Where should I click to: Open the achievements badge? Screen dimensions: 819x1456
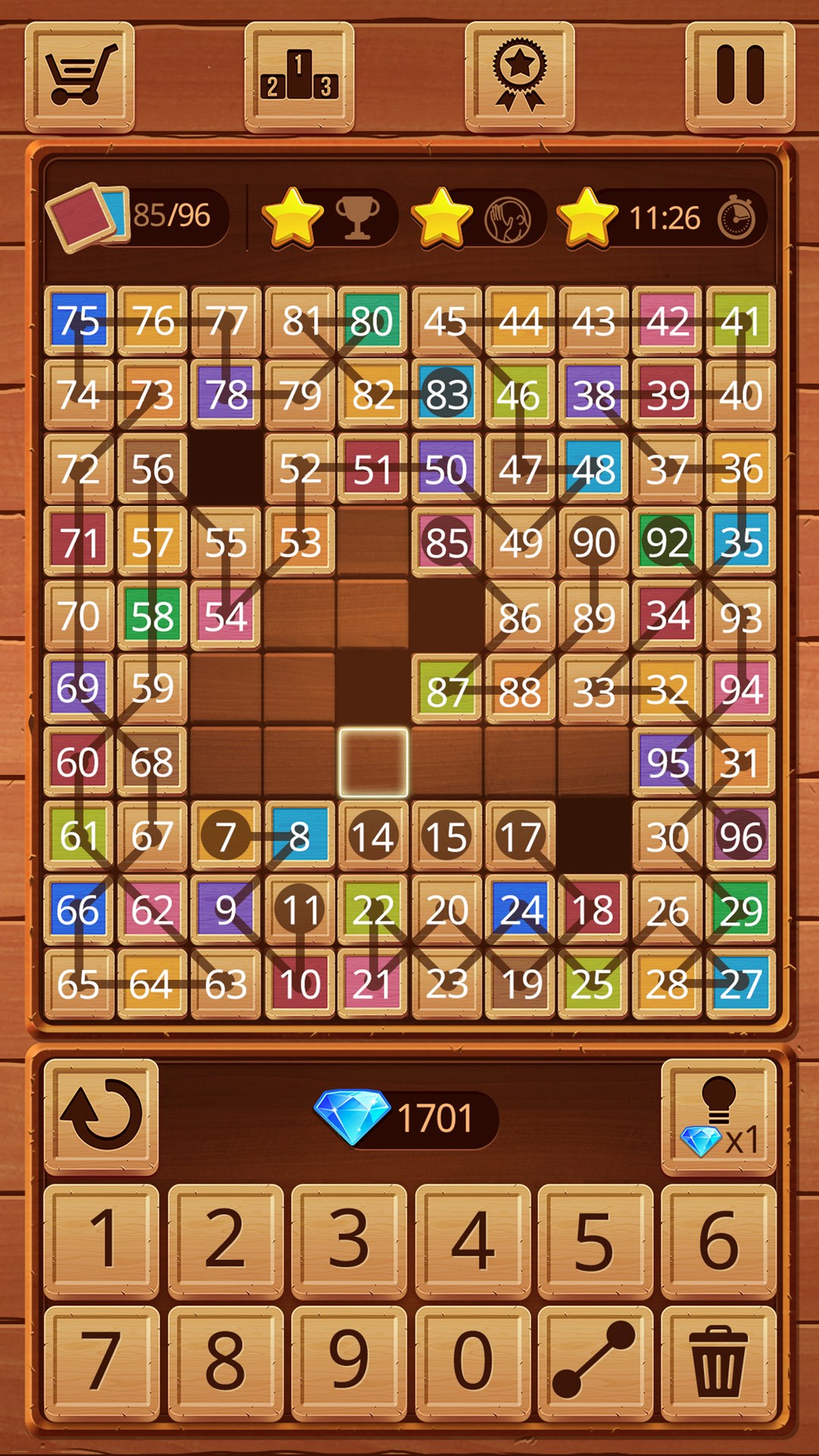coord(519,76)
